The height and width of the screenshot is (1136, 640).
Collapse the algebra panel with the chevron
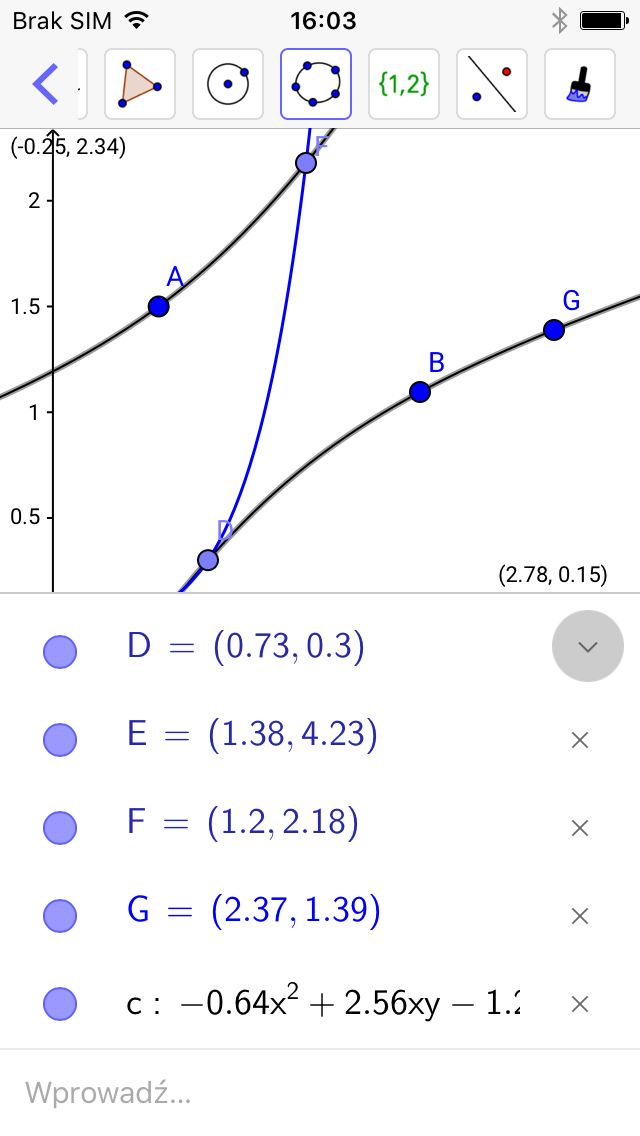588,646
